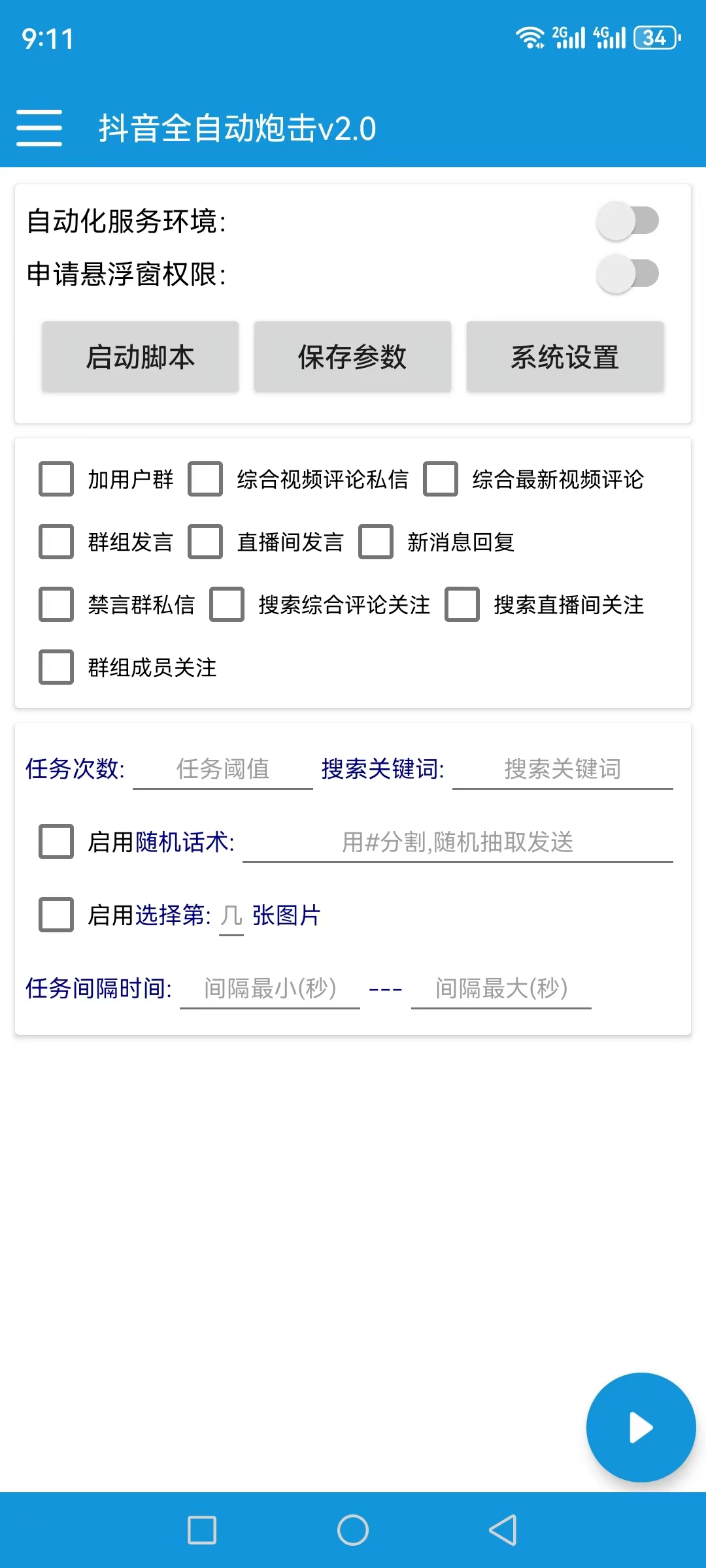Image resolution: width=706 pixels, height=1568 pixels.
Task: Select the 综合视频评论私信 checkbox
Action: (205, 480)
